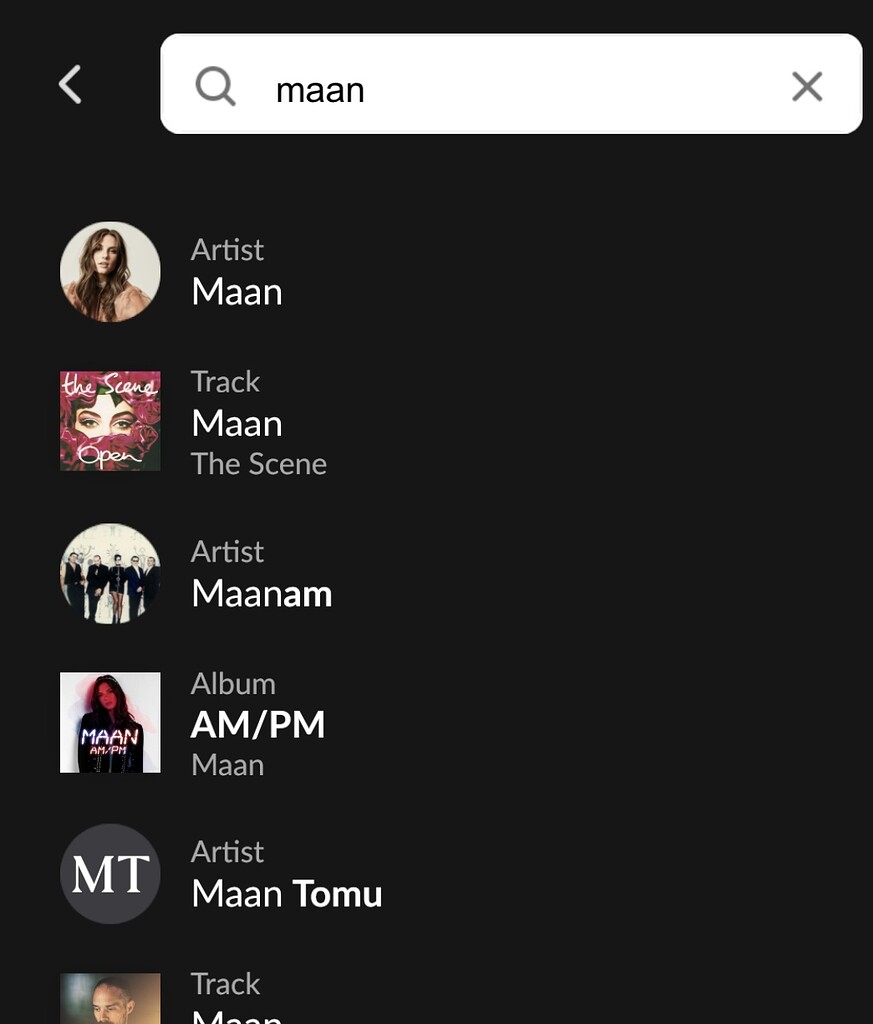Open the Maan Tomu artist result
This screenshot has height=1024, width=873.
286,895
